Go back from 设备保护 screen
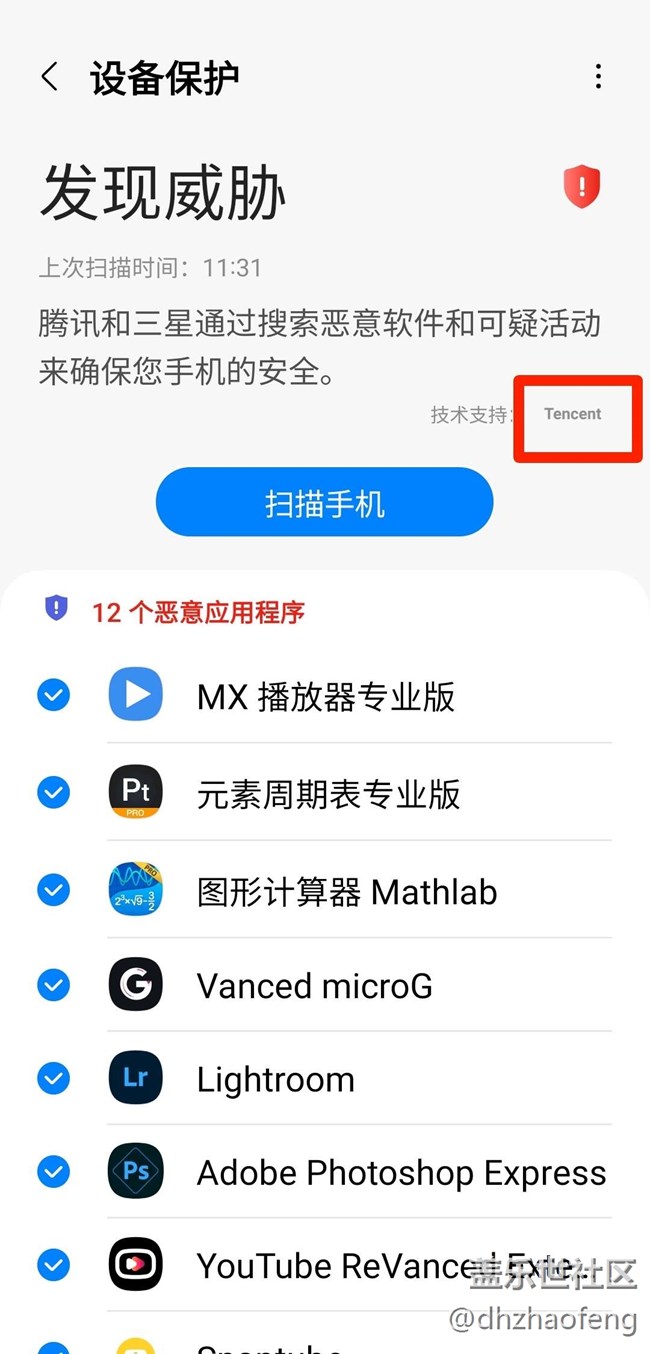Viewport: 650px width, 1354px height. (x=49, y=77)
